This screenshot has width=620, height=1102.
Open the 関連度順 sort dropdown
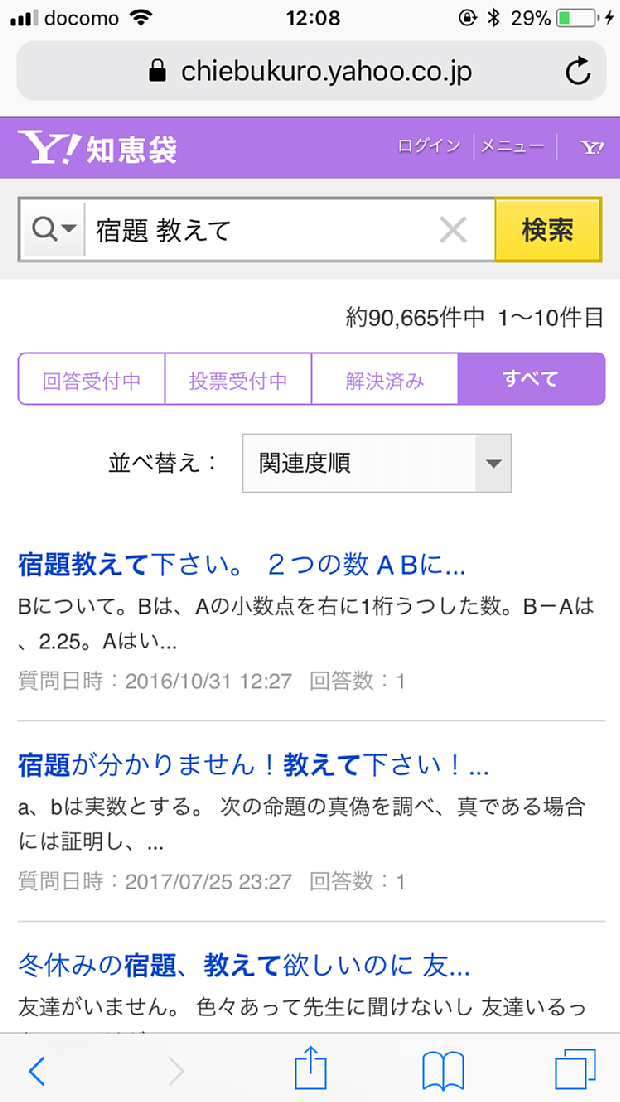(x=376, y=463)
